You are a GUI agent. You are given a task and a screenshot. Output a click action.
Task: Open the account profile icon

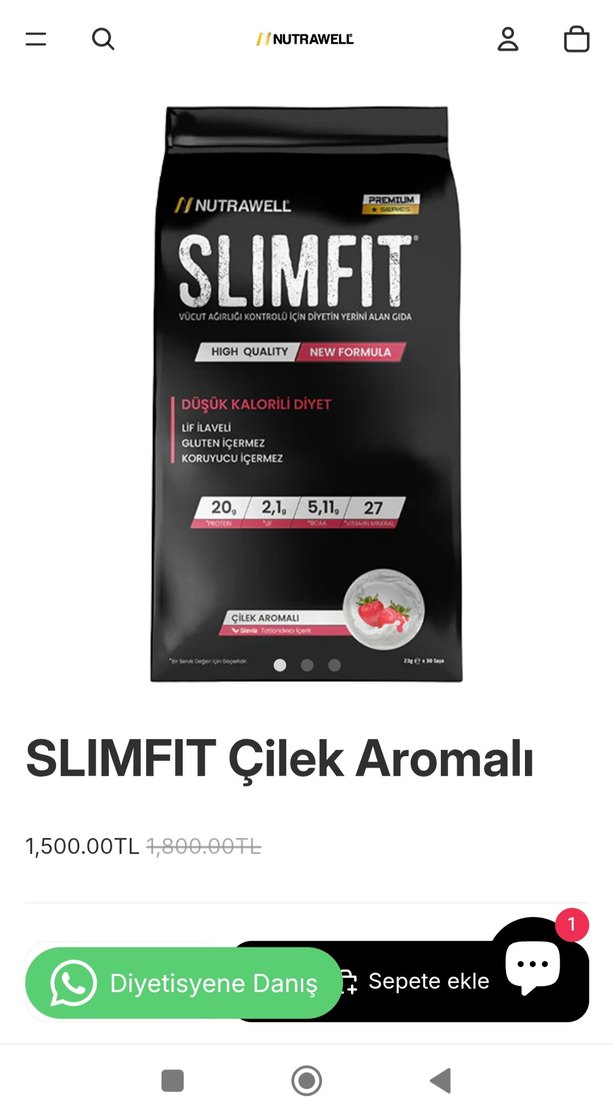coord(508,39)
